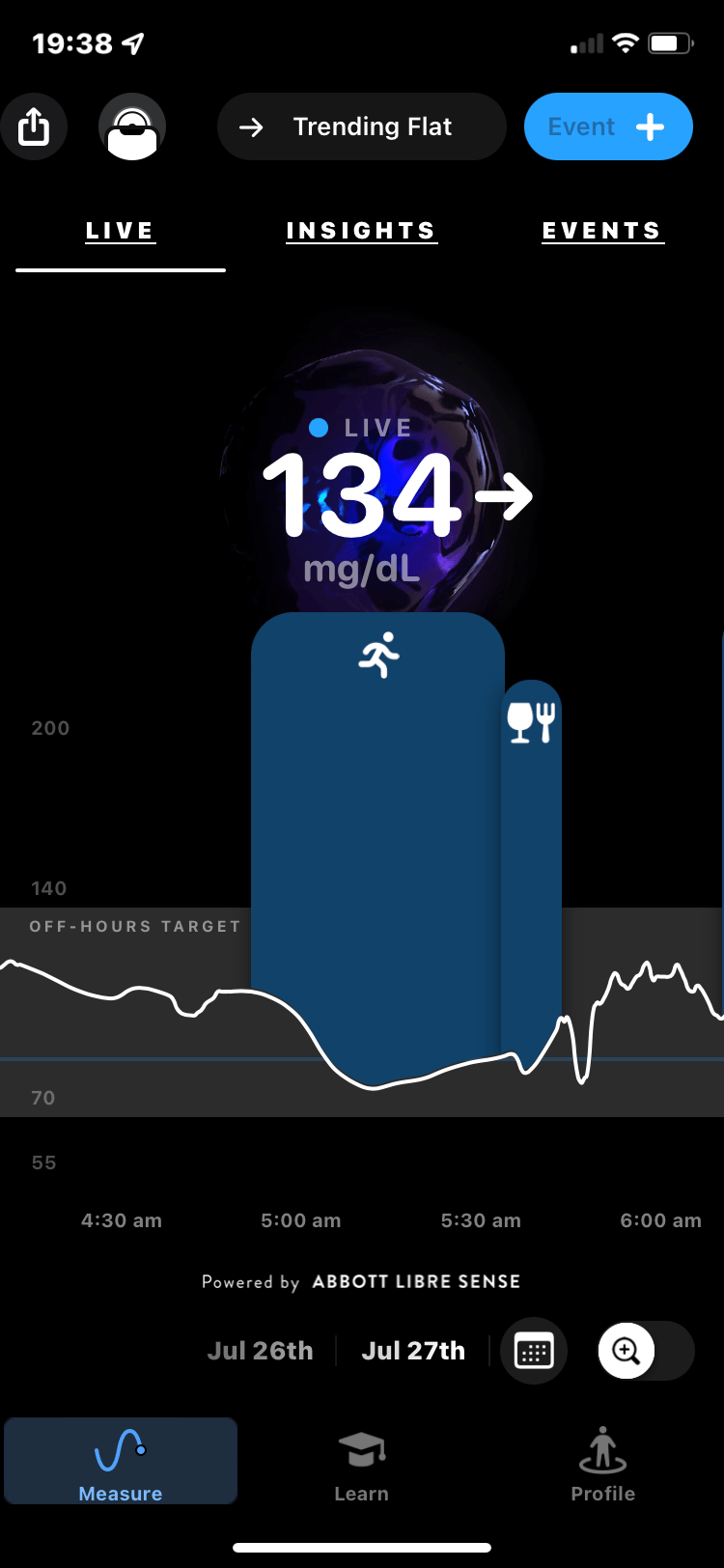Go to Jul 26th
This screenshot has width=724, height=1568.
tap(260, 1350)
